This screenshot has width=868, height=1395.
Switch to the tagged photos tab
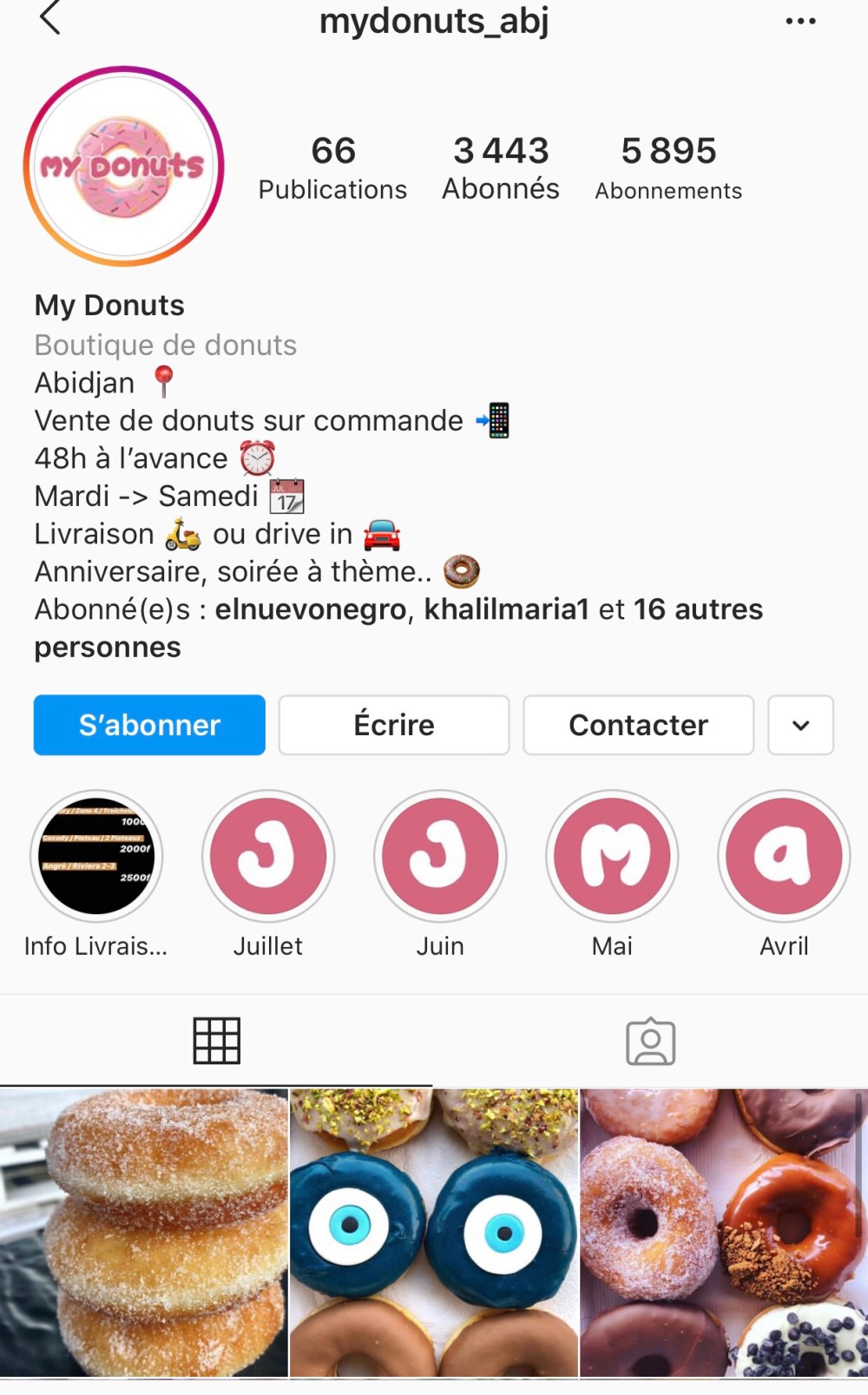(650, 1041)
